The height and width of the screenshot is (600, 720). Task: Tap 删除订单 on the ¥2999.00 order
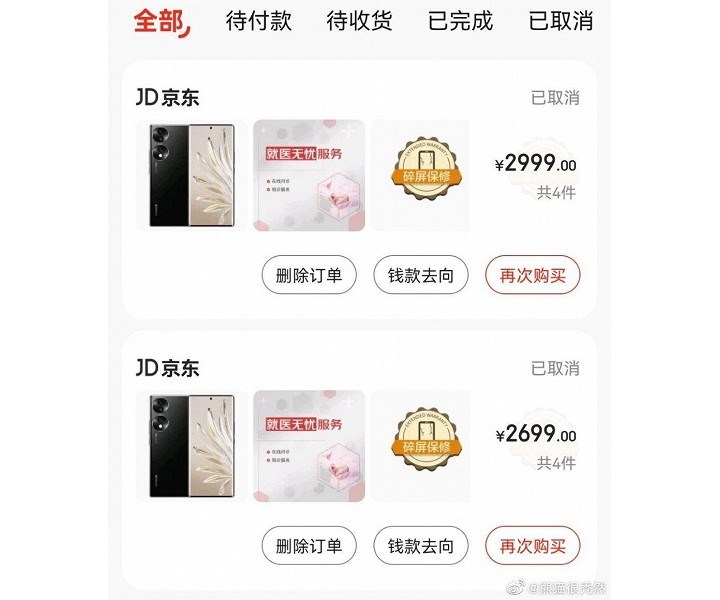point(309,275)
